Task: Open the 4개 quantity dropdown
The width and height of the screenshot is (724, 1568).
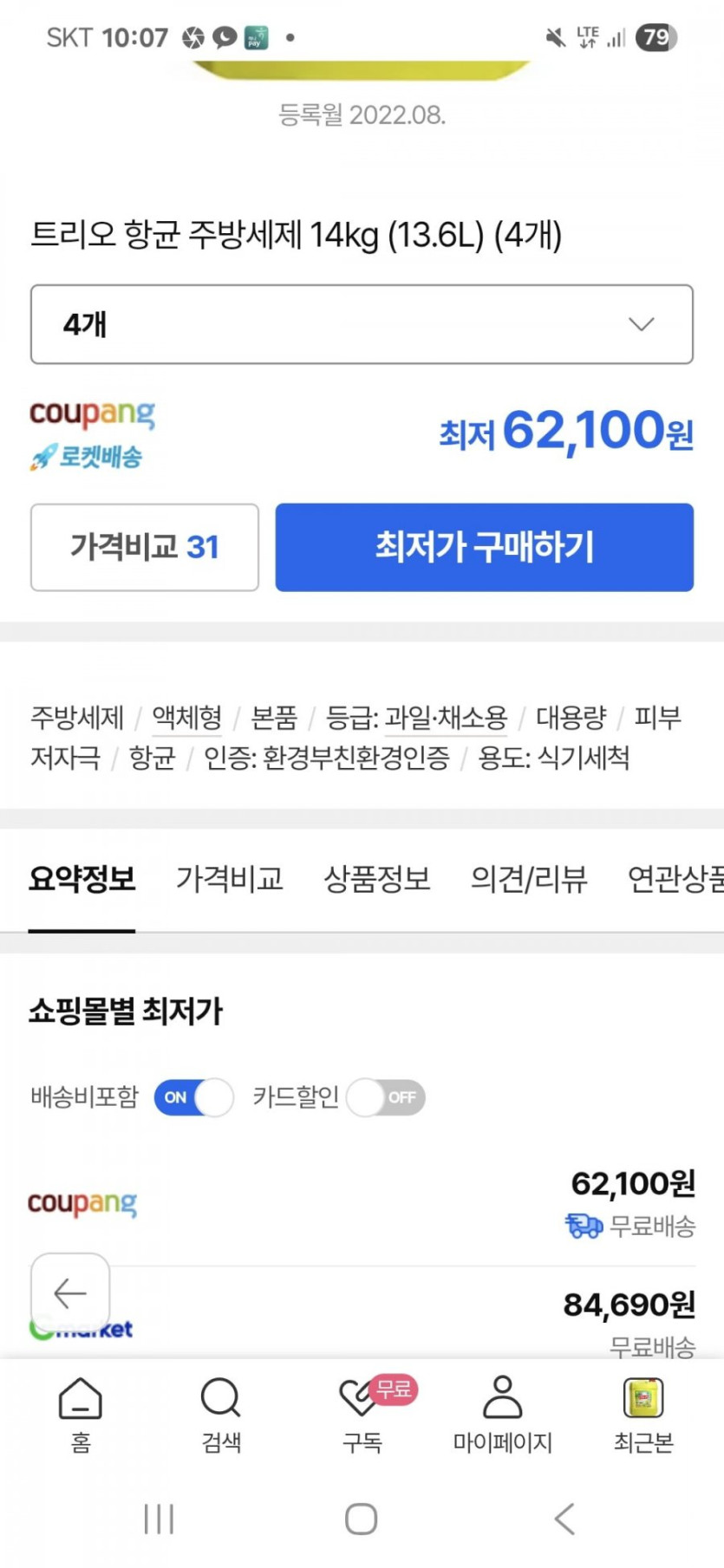Action: click(x=362, y=324)
